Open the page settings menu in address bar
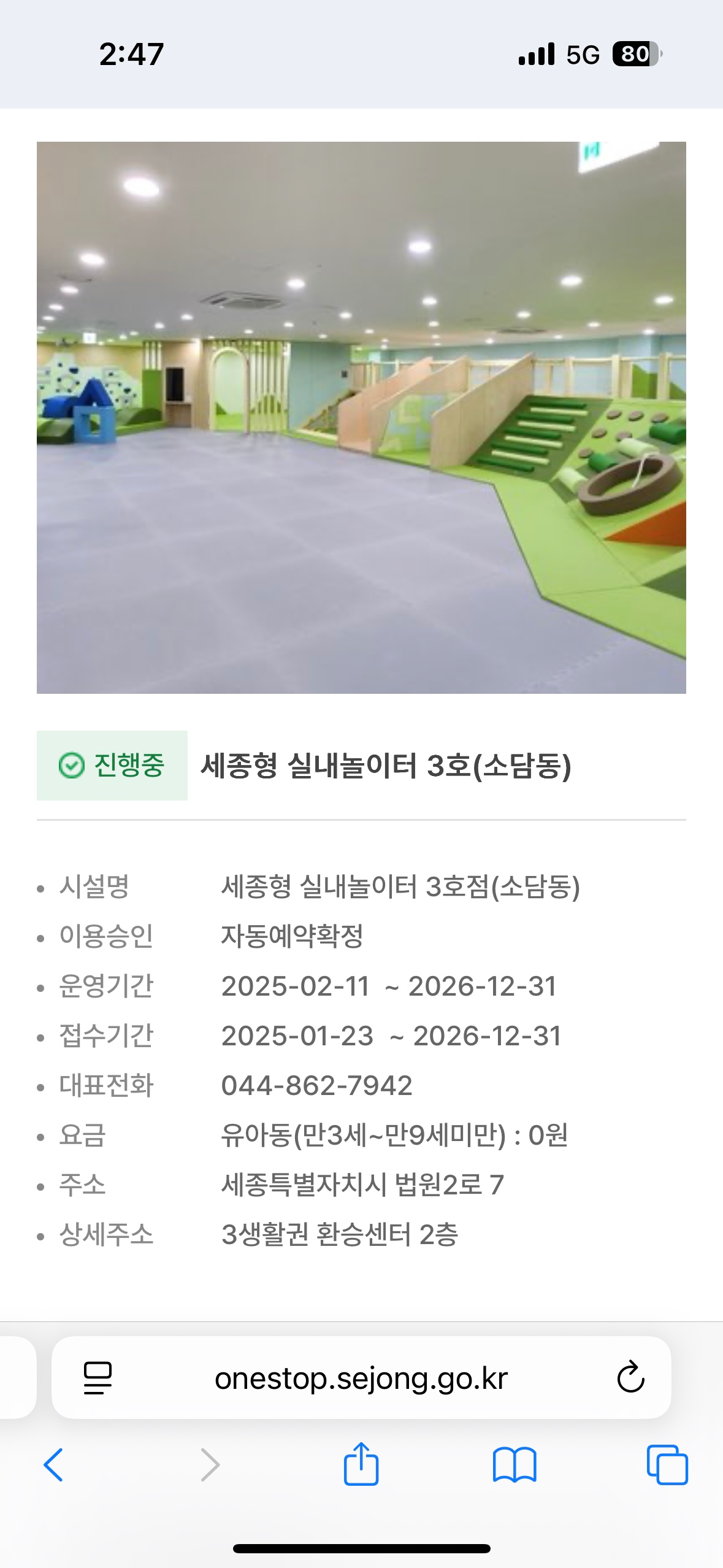This screenshot has height=1568, width=723. pyautogui.click(x=98, y=1378)
